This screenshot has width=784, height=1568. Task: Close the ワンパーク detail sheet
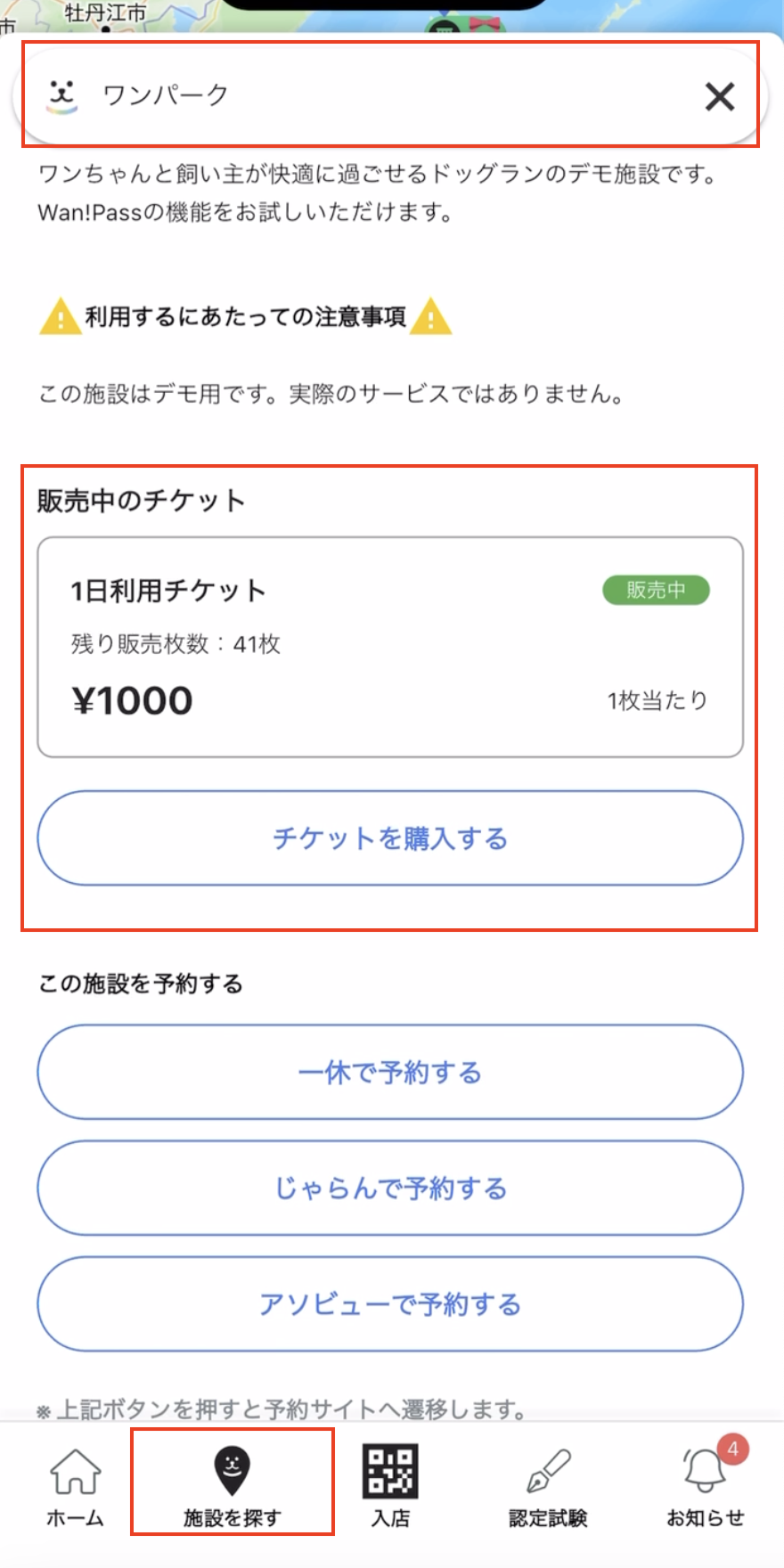click(x=719, y=96)
